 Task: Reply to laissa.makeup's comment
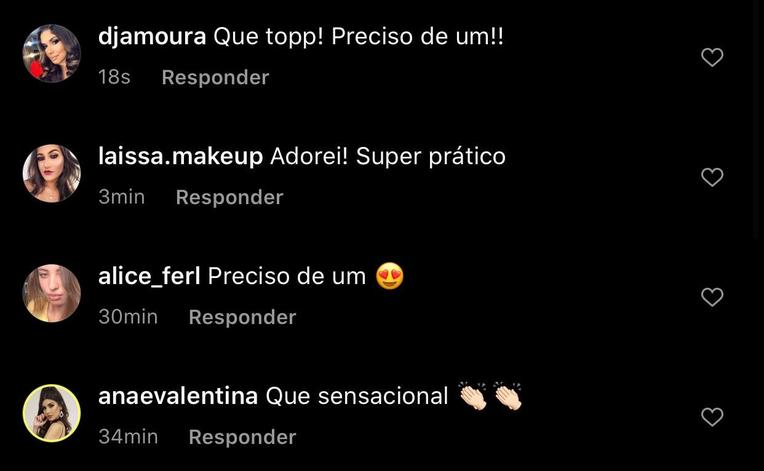pos(229,197)
